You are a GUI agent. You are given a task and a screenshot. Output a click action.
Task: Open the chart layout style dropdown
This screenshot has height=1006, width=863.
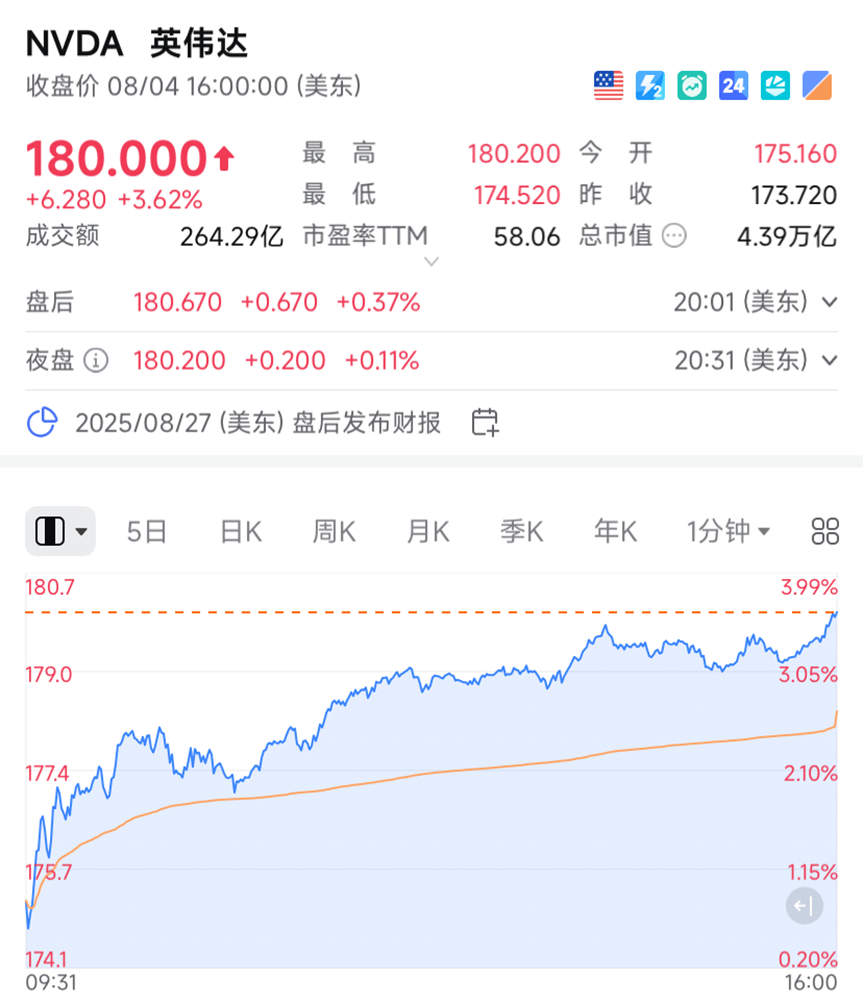click(60, 532)
